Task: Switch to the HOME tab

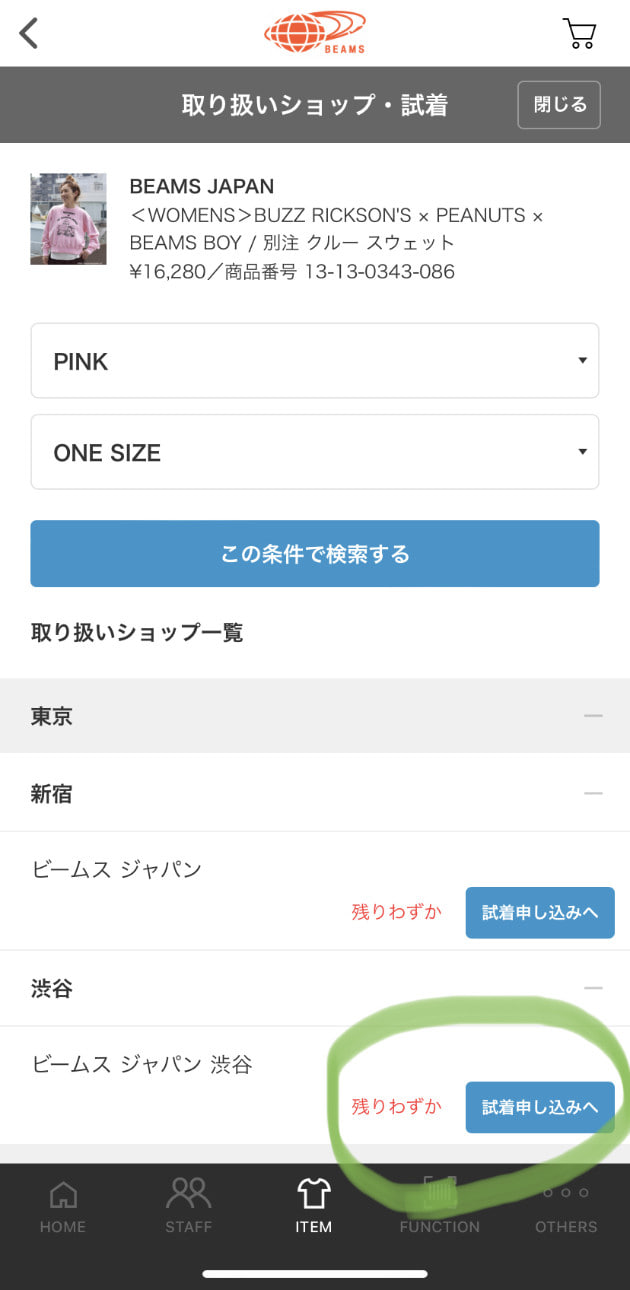Action: coord(63,1206)
